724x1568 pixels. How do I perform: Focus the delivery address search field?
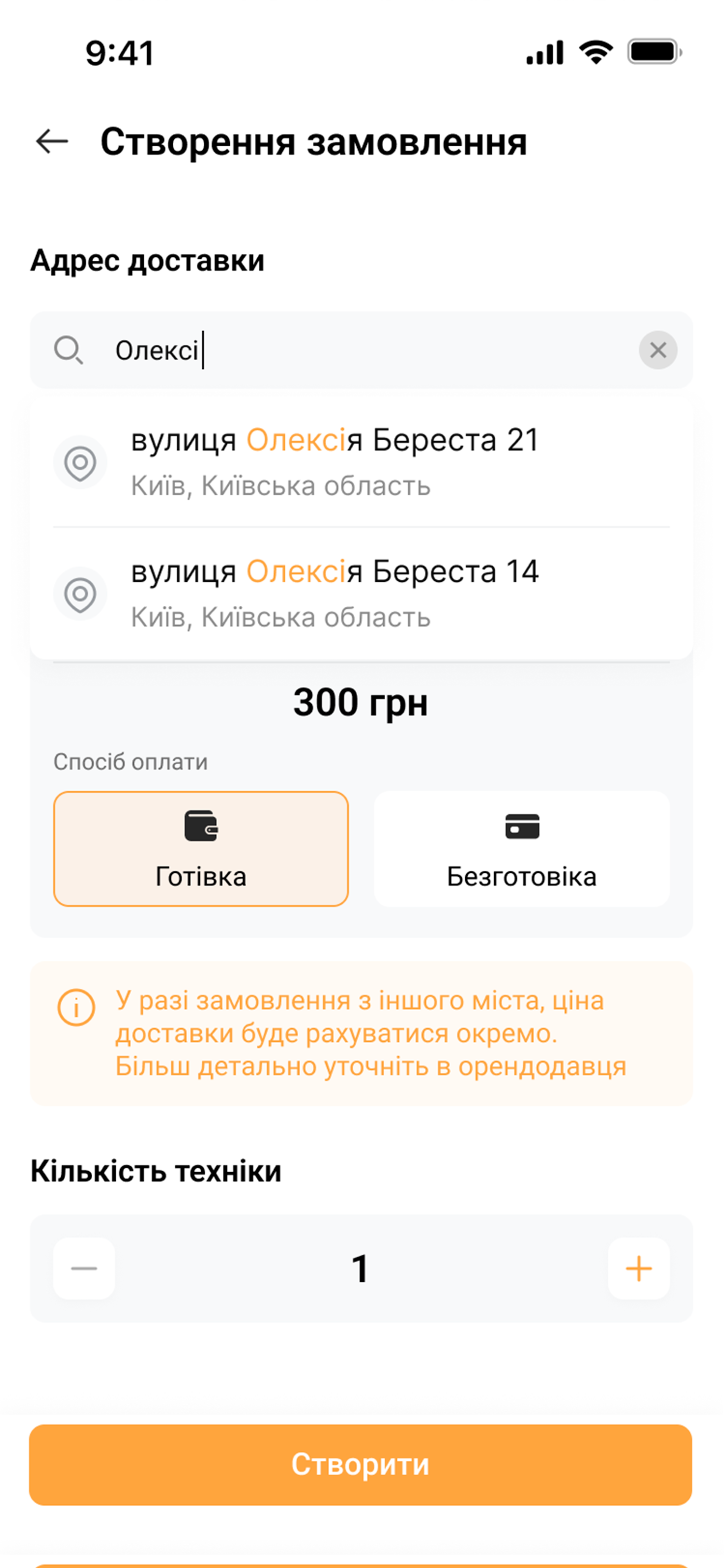(365, 350)
